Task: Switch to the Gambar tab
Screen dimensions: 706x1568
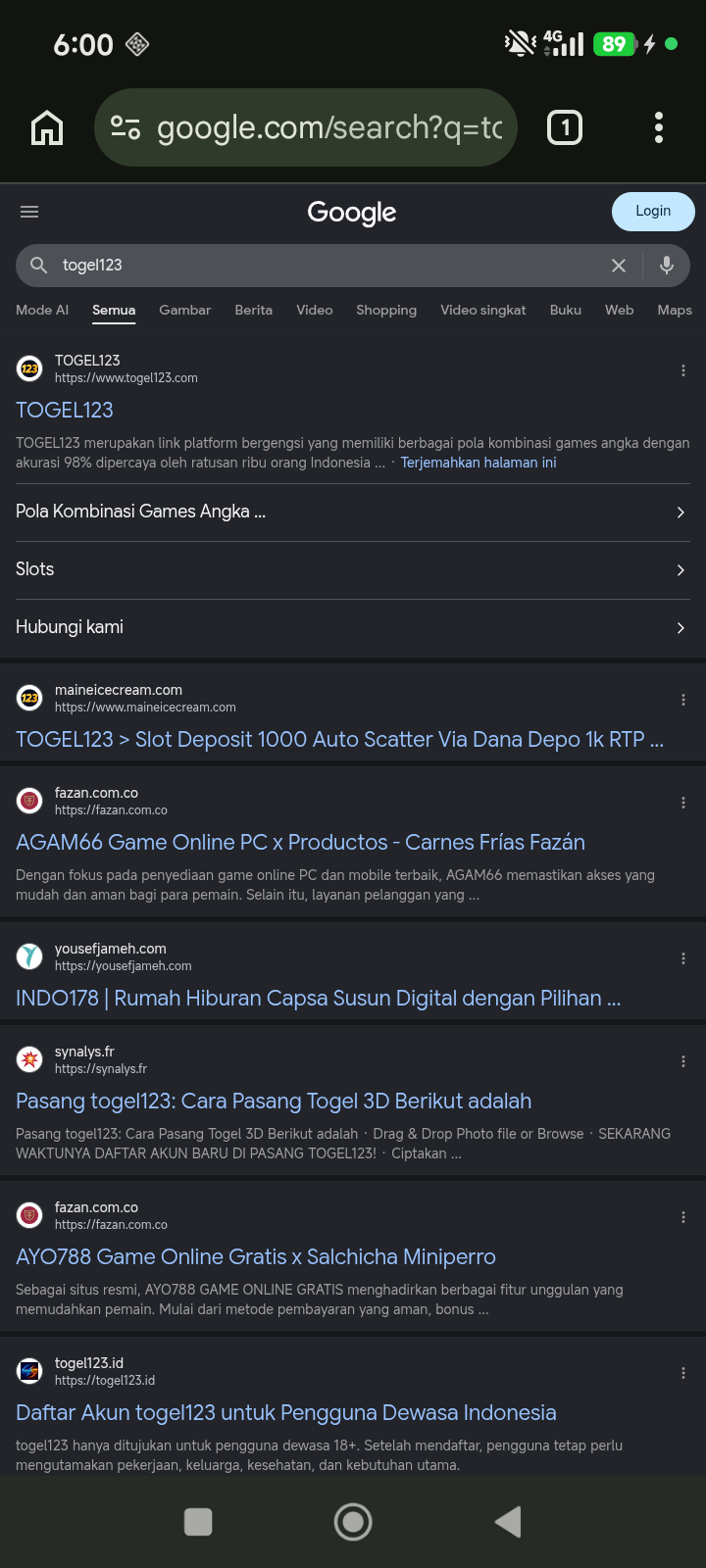Action: pos(184,310)
